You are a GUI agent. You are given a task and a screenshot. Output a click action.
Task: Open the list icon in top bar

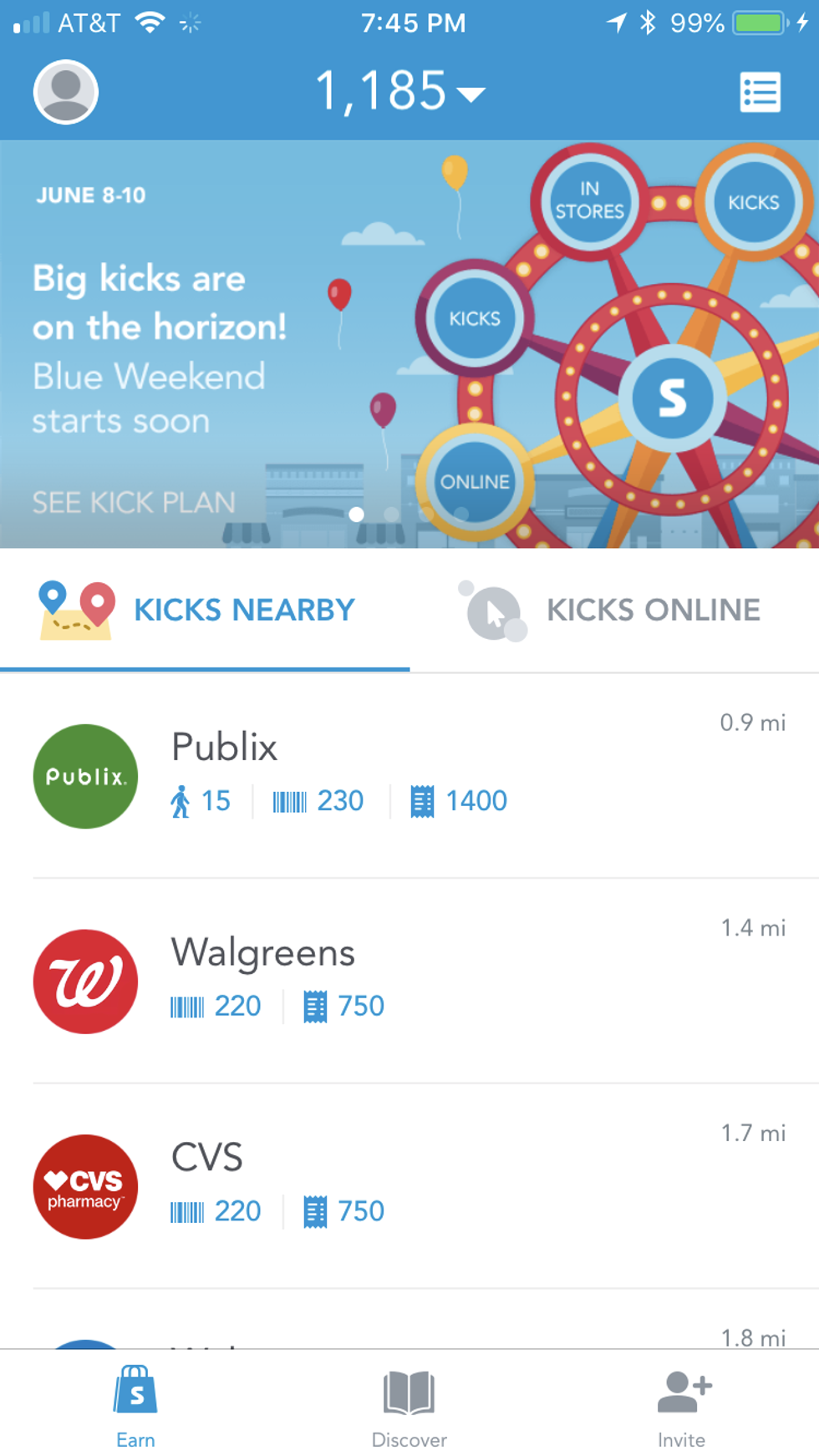pos(760,92)
